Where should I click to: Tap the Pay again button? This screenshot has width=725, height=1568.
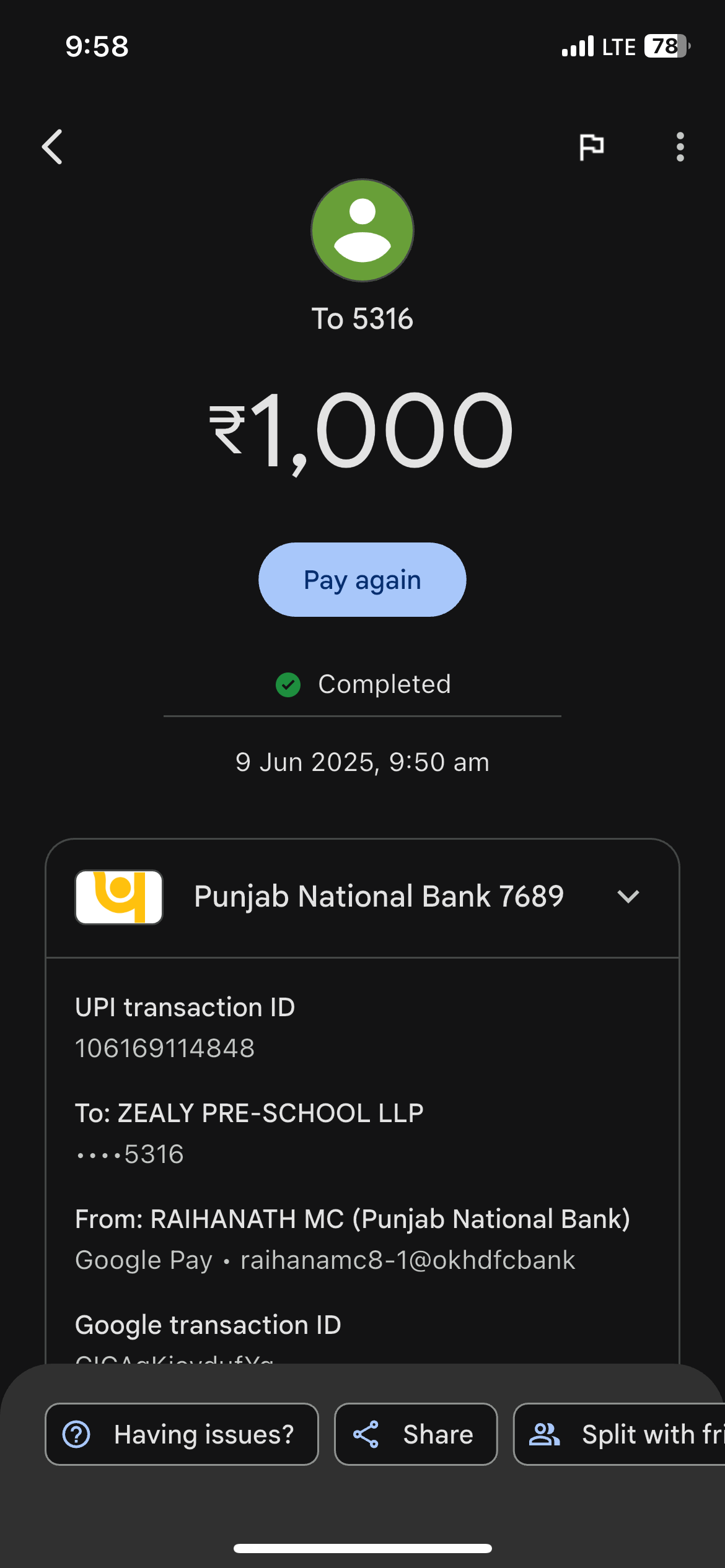pos(362,580)
